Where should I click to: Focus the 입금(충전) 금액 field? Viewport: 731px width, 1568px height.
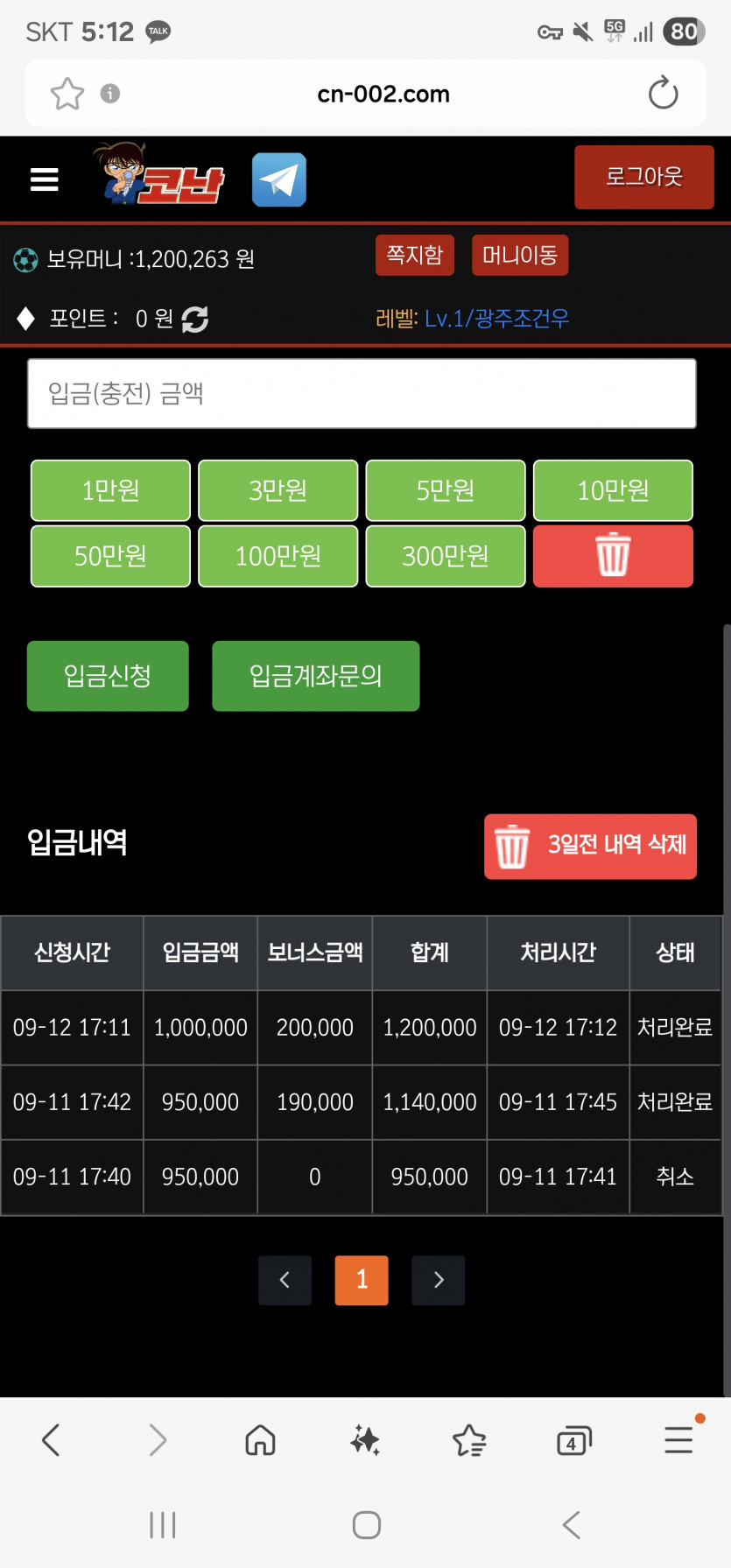coord(362,393)
